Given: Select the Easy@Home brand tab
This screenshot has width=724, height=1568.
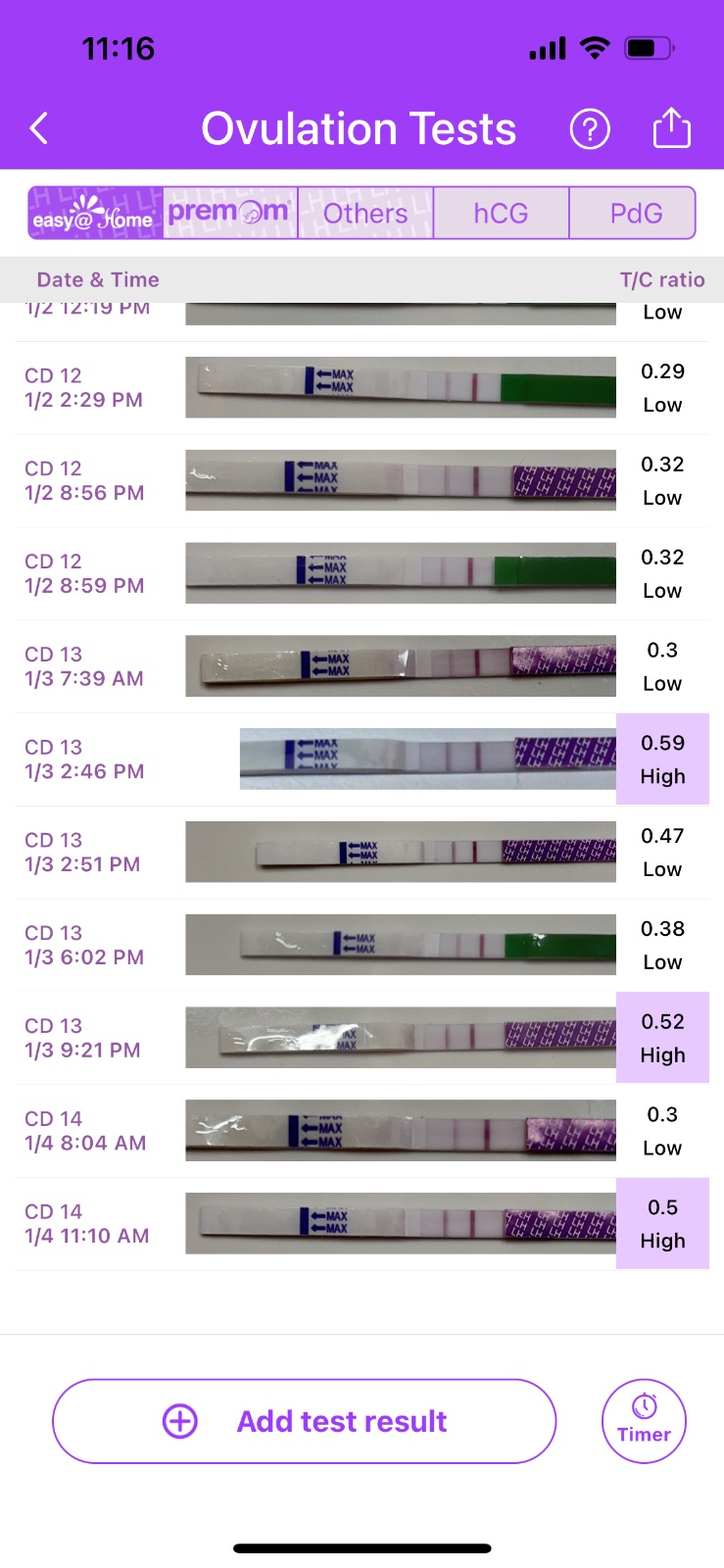Looking at the screenshot, I should point(95,214).
